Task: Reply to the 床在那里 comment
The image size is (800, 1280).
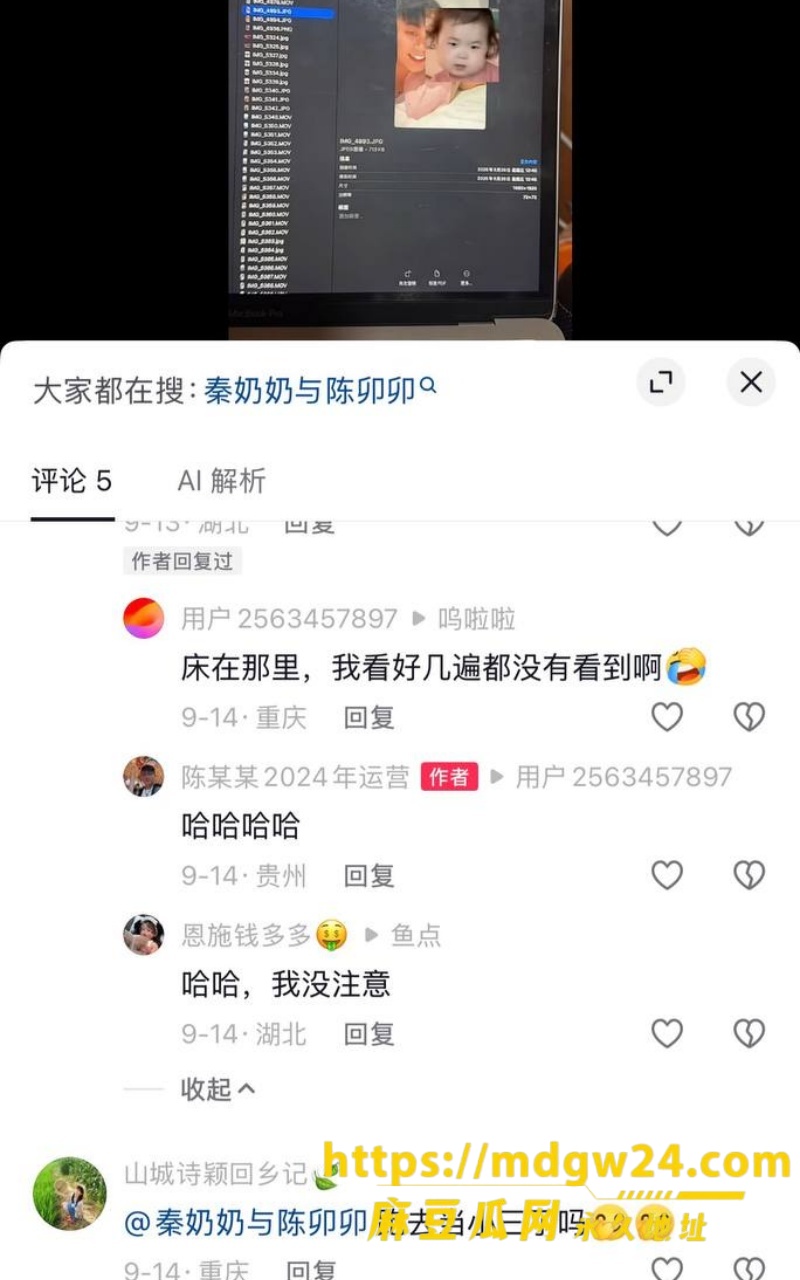Action: pyautogui.click(x=369, y=717)
